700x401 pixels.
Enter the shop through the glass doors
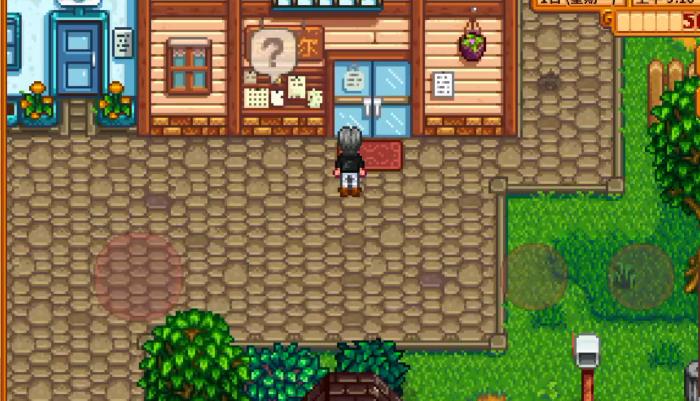click(x=371, y=98)
